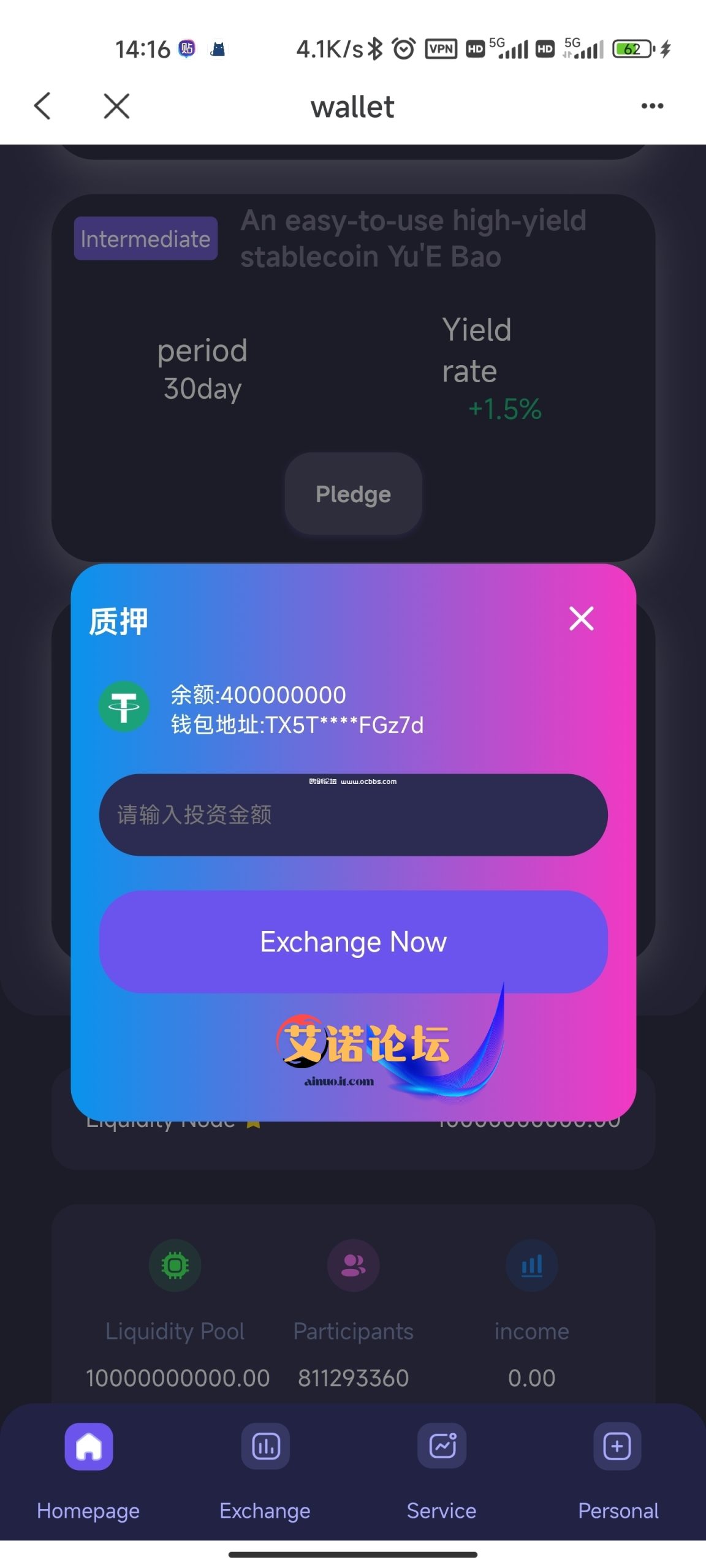Viewport: 706px width, 1568px height.
Task: Dismiss the pledge dialog
Action: [581, 618]
